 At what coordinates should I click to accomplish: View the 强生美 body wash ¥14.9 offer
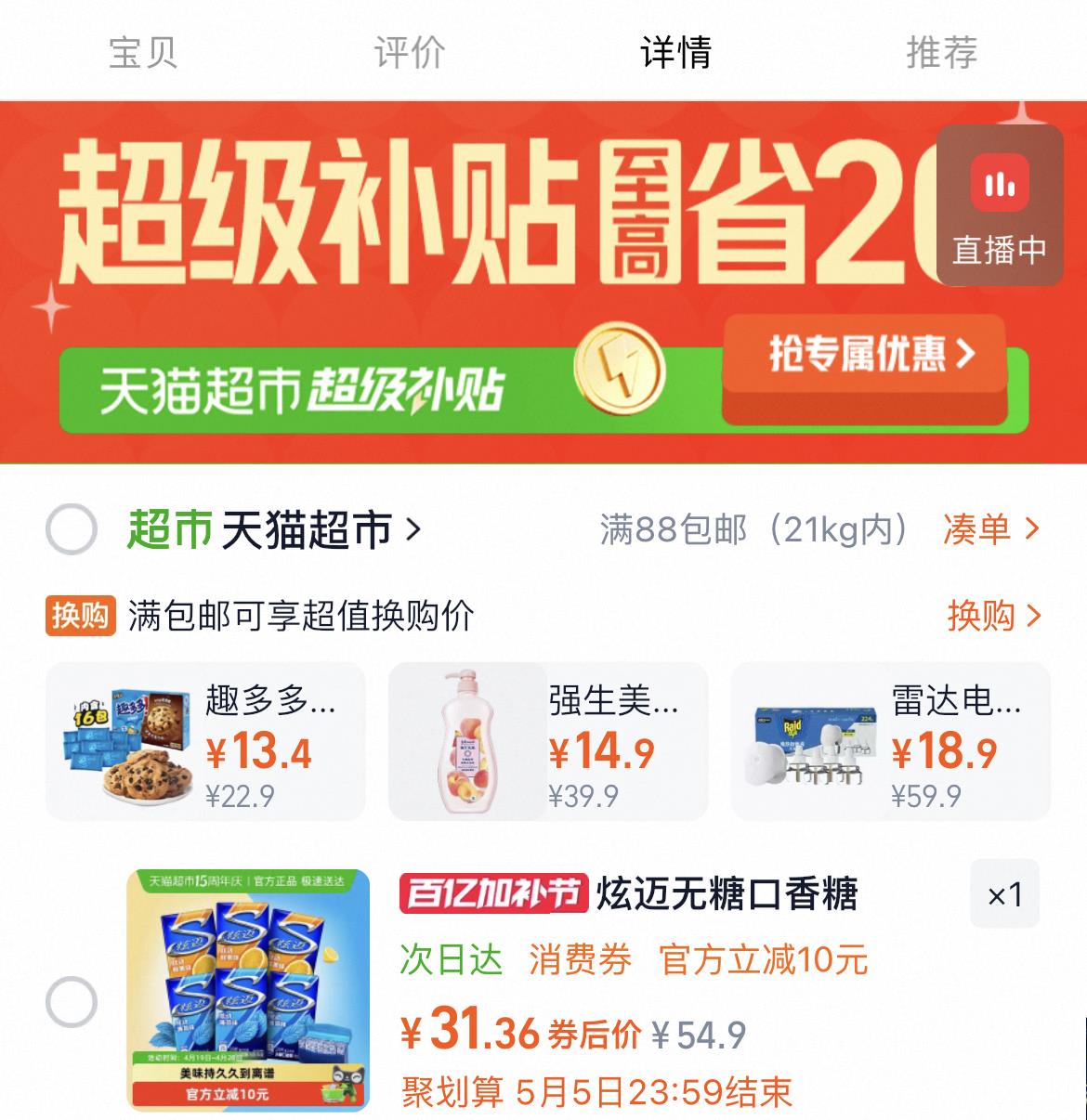[x=548, y=741]
